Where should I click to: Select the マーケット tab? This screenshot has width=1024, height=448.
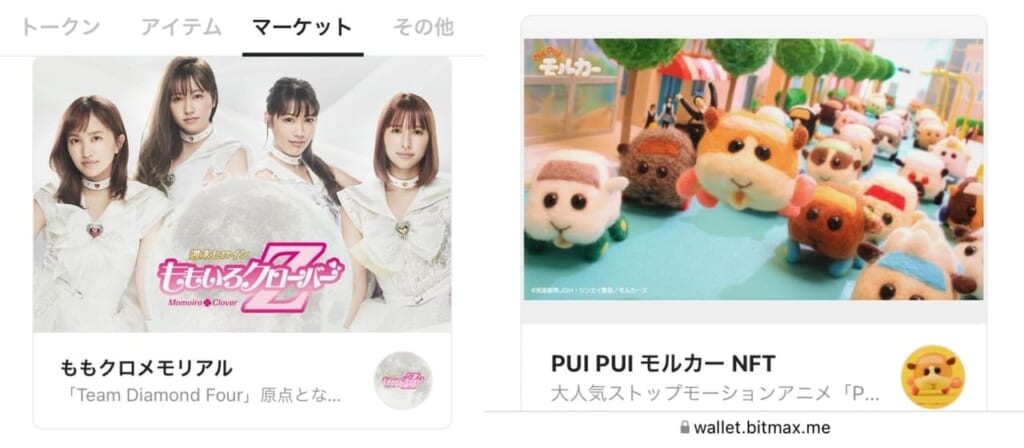tap(302, 27)
